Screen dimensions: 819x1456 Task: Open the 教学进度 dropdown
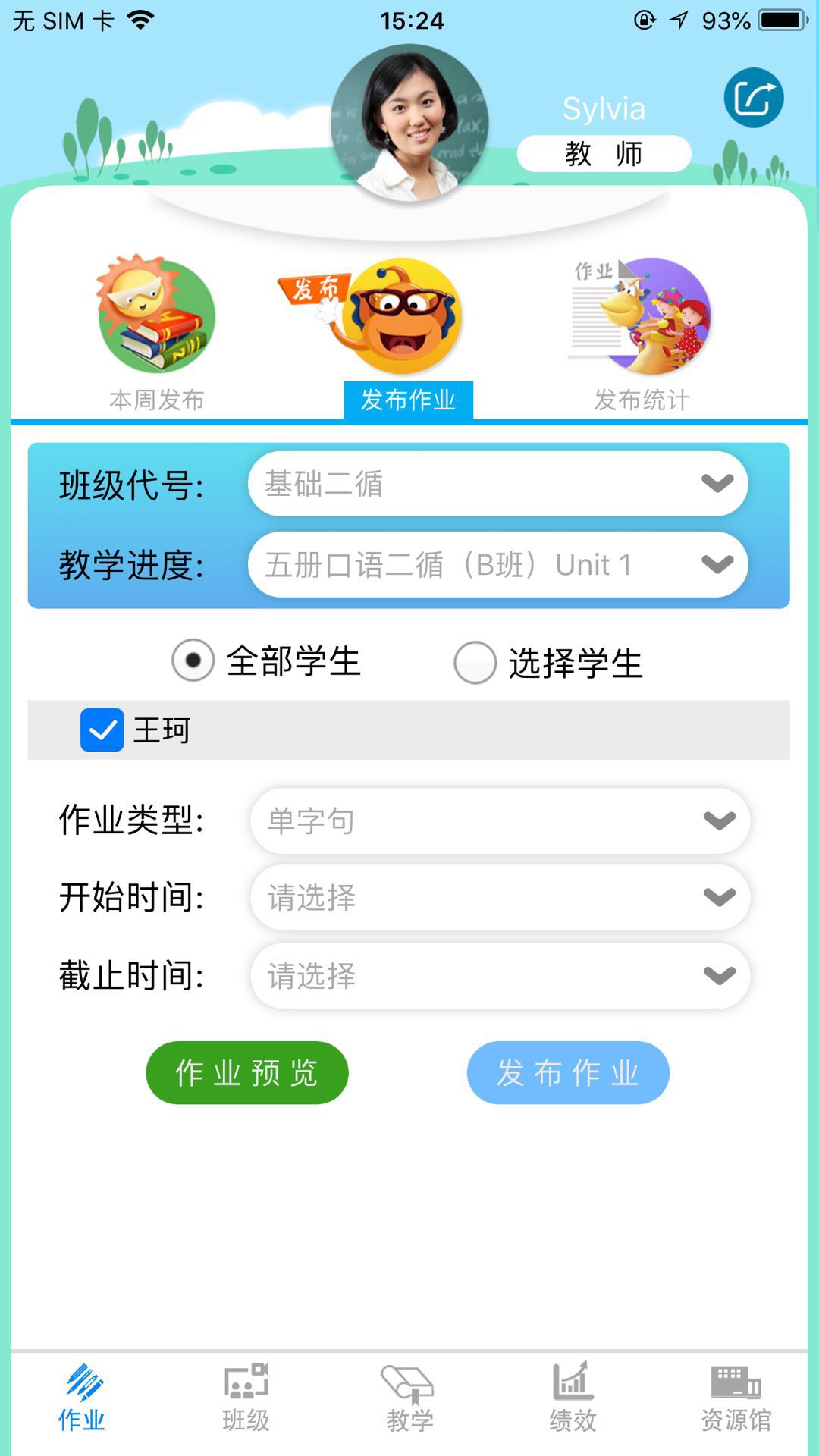coord(497,564)
